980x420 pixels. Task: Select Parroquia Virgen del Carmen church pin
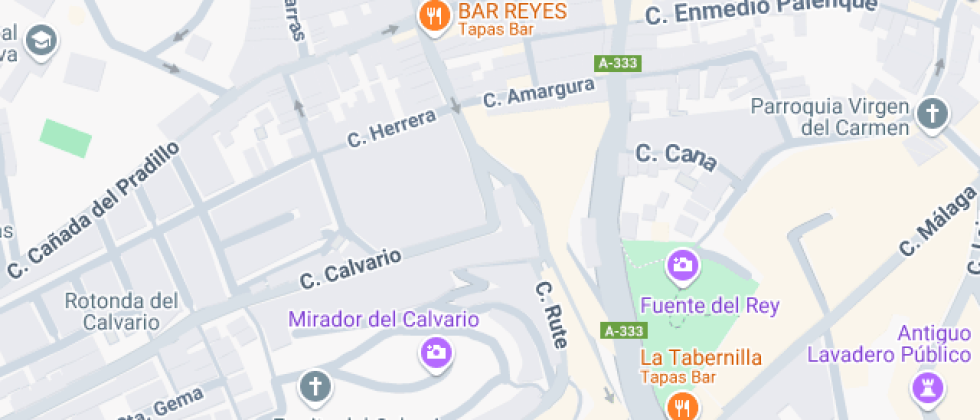pos(932,113)
